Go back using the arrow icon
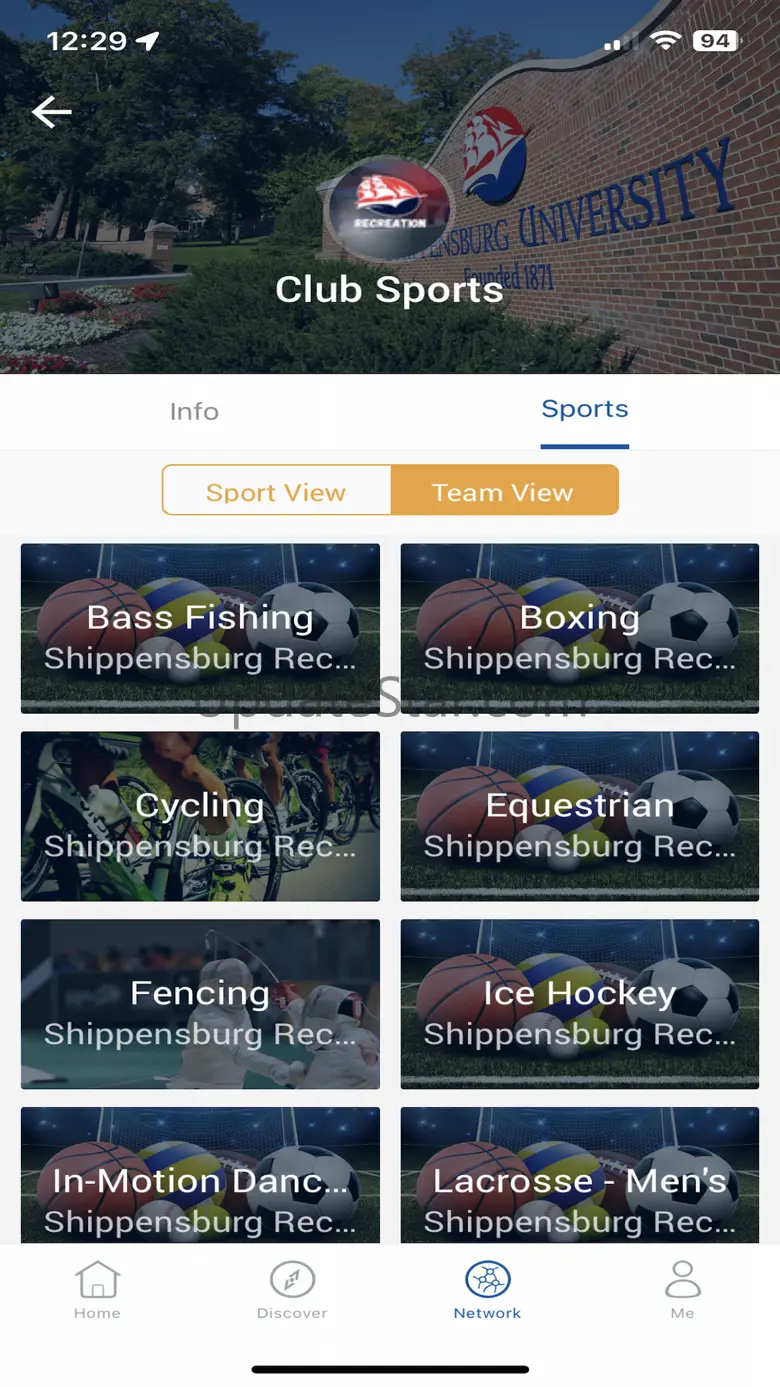The image size is (780, 1387). click(x=52, y=112)
